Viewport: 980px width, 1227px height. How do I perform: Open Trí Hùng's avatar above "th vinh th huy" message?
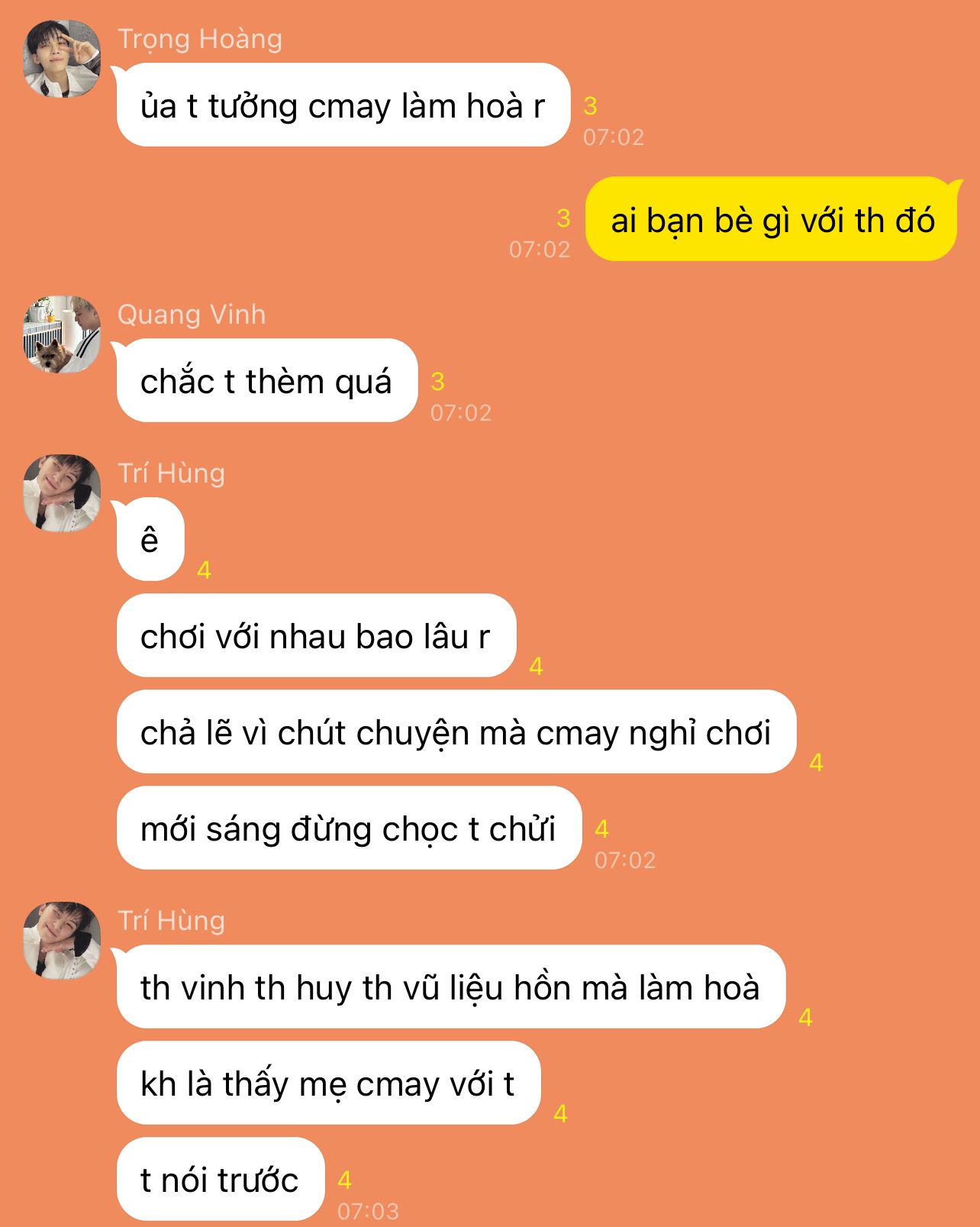(62, 941)
